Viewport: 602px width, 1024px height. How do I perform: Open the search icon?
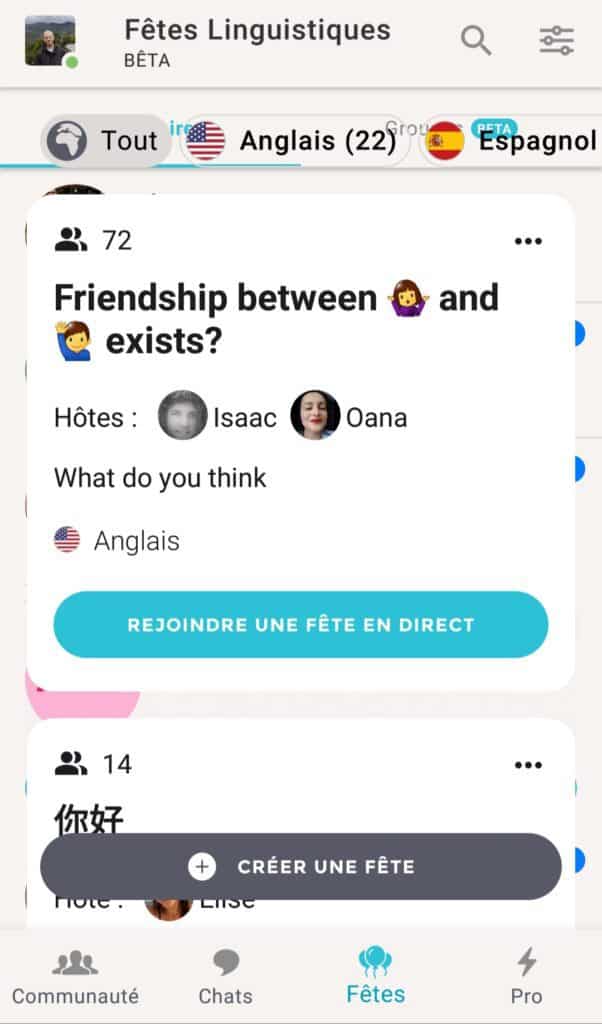[476, 41]
